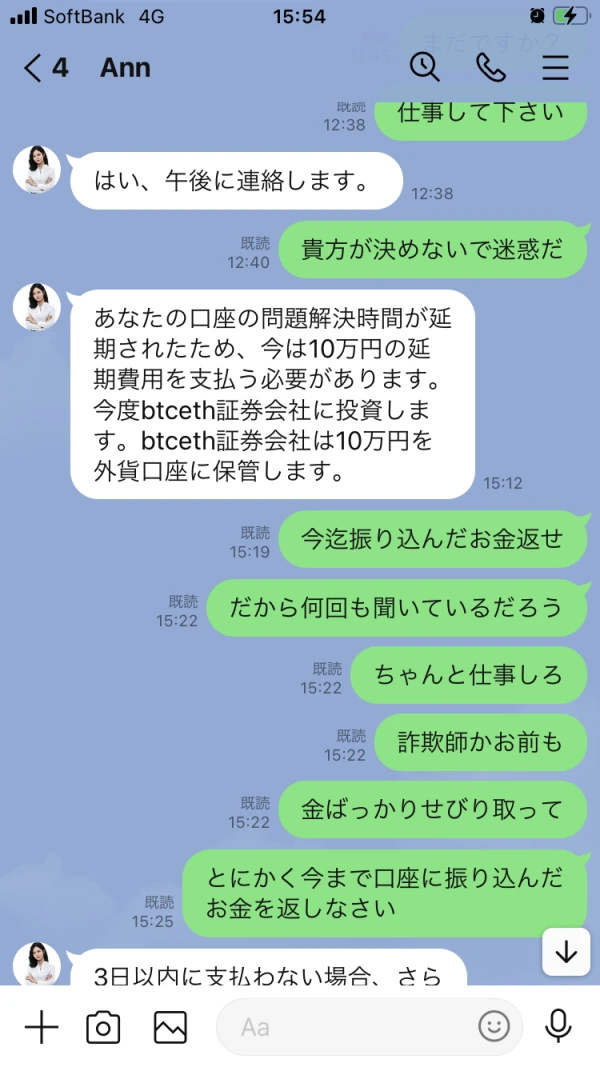Jump to latest message with down arrow
Viewport: 600px width, 1067px height.
(566, 952)
